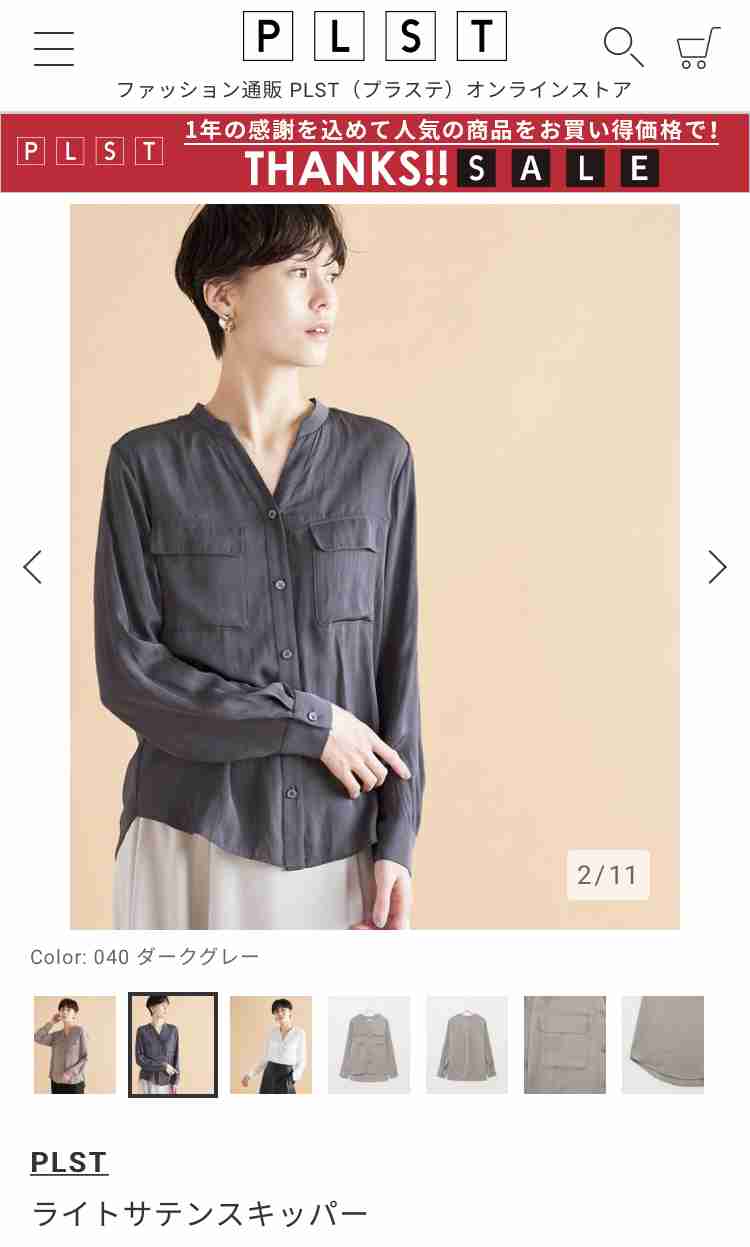Select the white blouse model thumbnail
Viewport: 750px width, 1247px height.
click(271, 1044)
